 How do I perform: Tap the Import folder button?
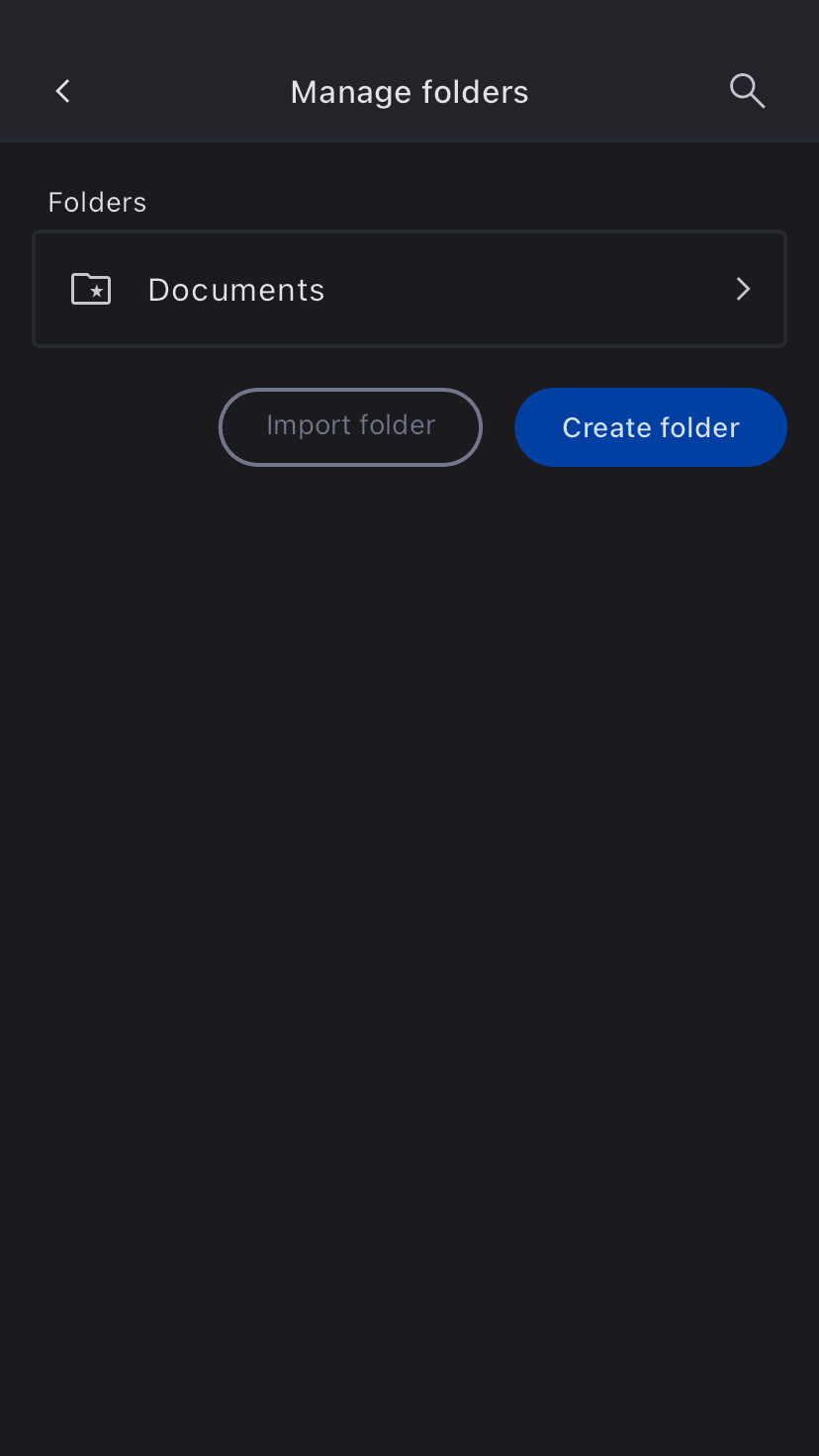tap(350, 426)
